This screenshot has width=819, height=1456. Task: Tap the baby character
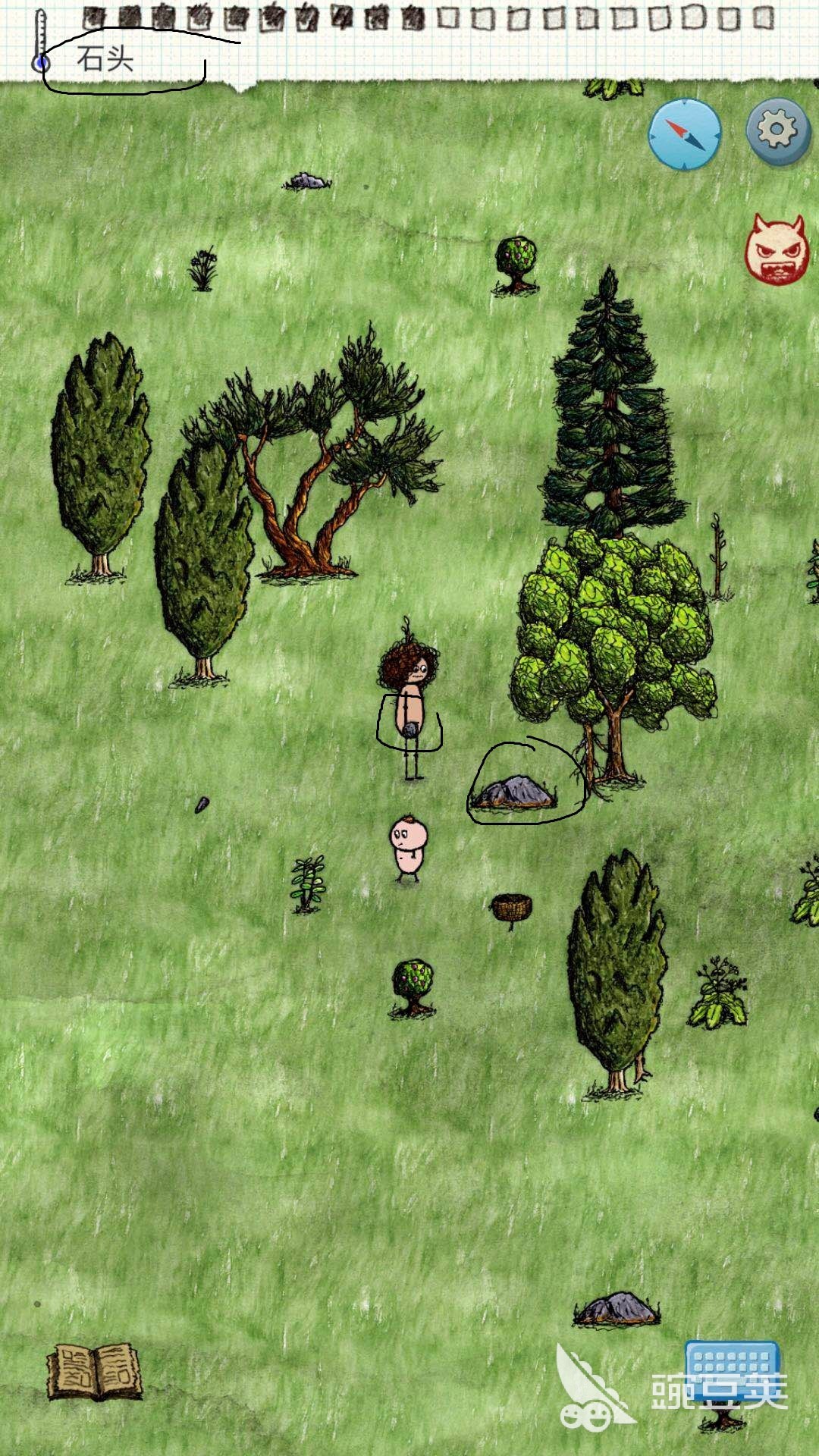pyautogui.click(x=408, y=846)
